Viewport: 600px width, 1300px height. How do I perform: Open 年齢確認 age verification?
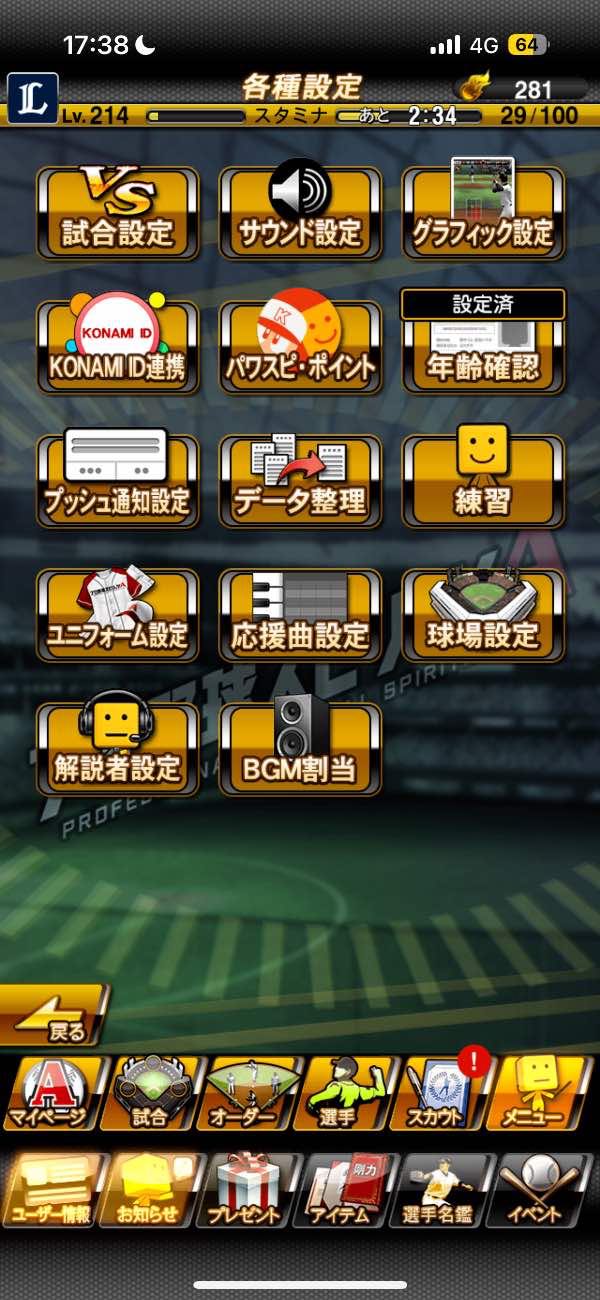click(x=483, y=348)
